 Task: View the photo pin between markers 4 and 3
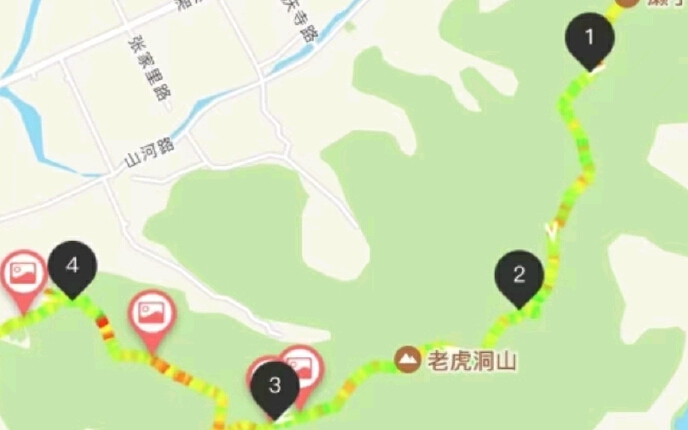(152, 313)
